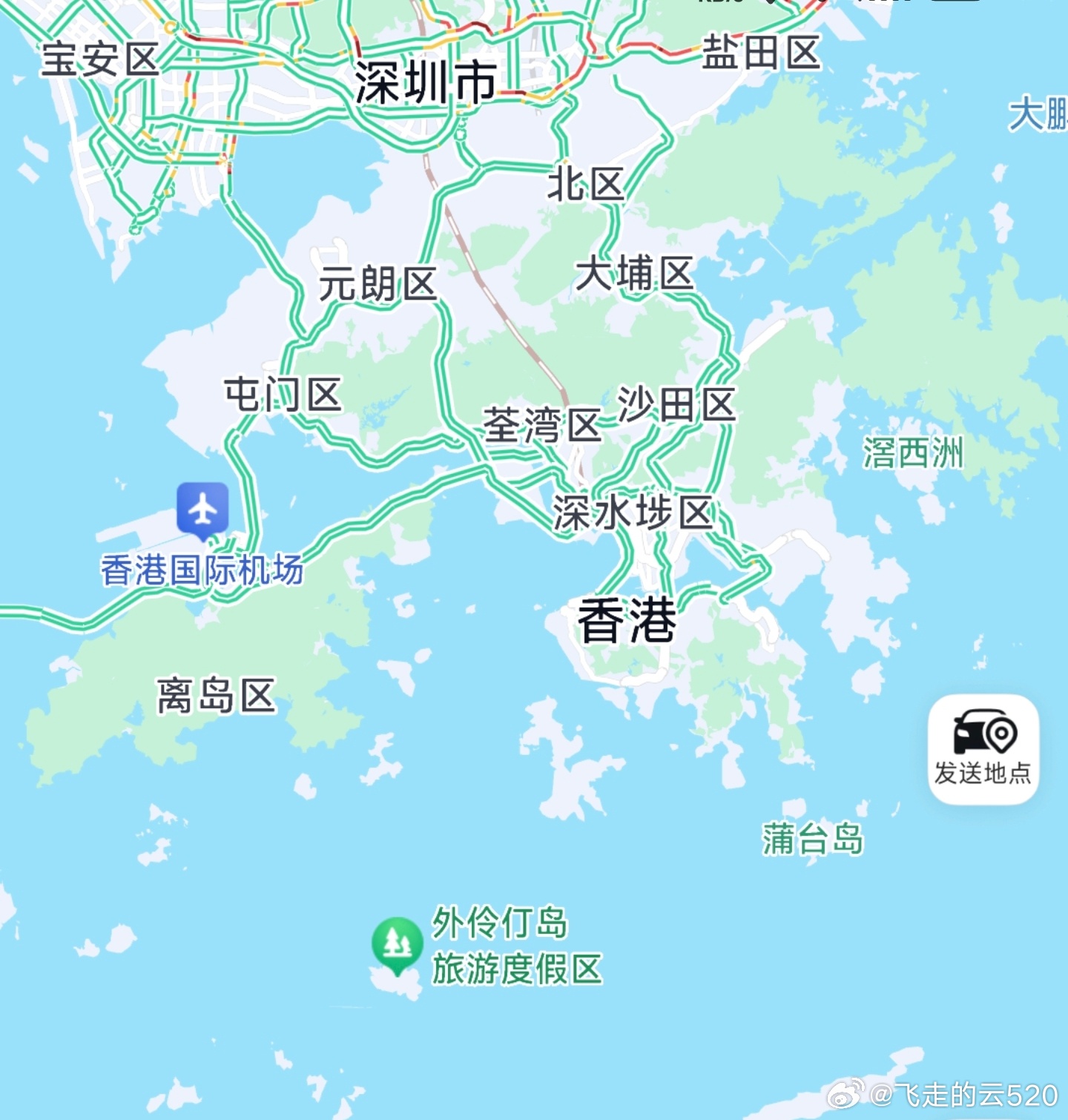Tap the 深圳市 city label
The width and height of the screenshot is (1068, 1120).
[x=425, y=82]
